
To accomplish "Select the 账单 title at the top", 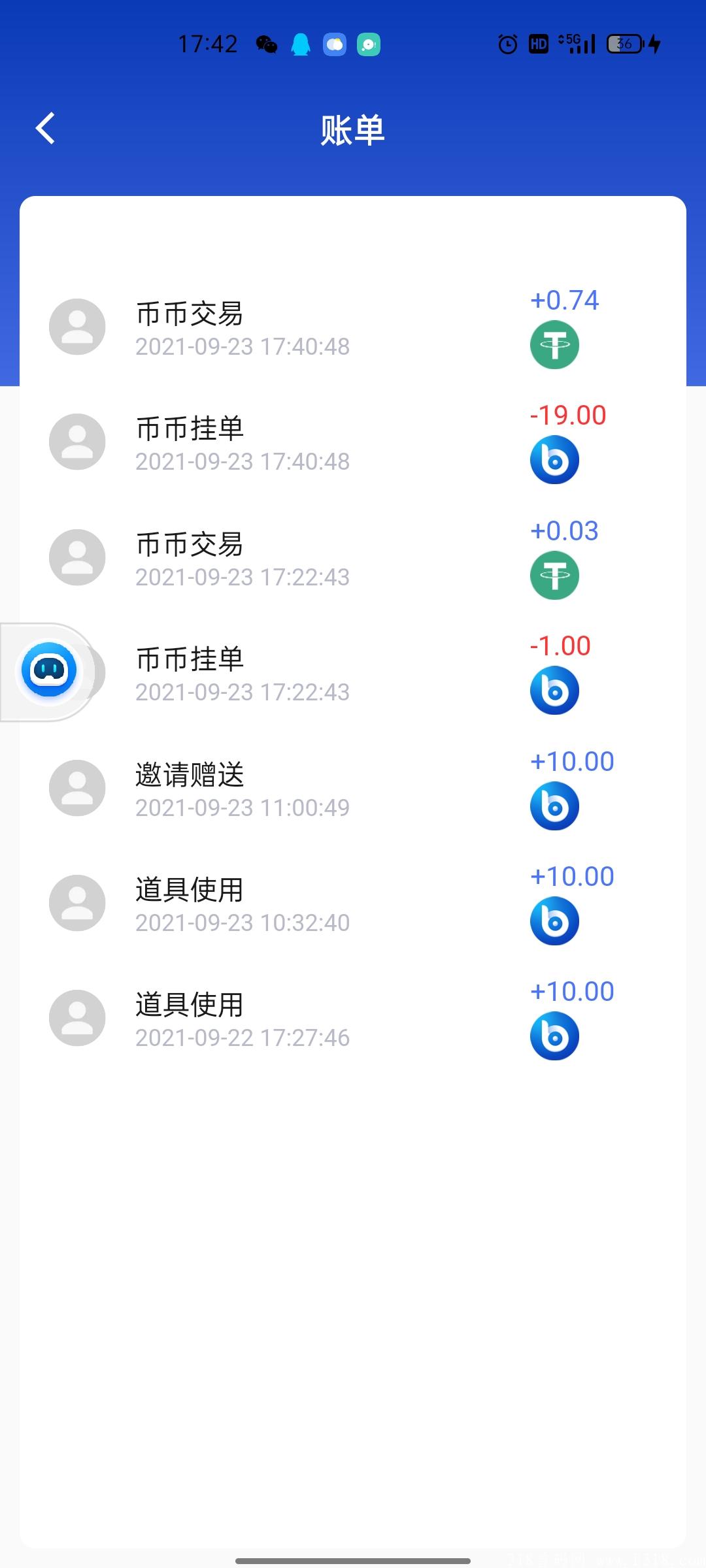I will point(353,130).
